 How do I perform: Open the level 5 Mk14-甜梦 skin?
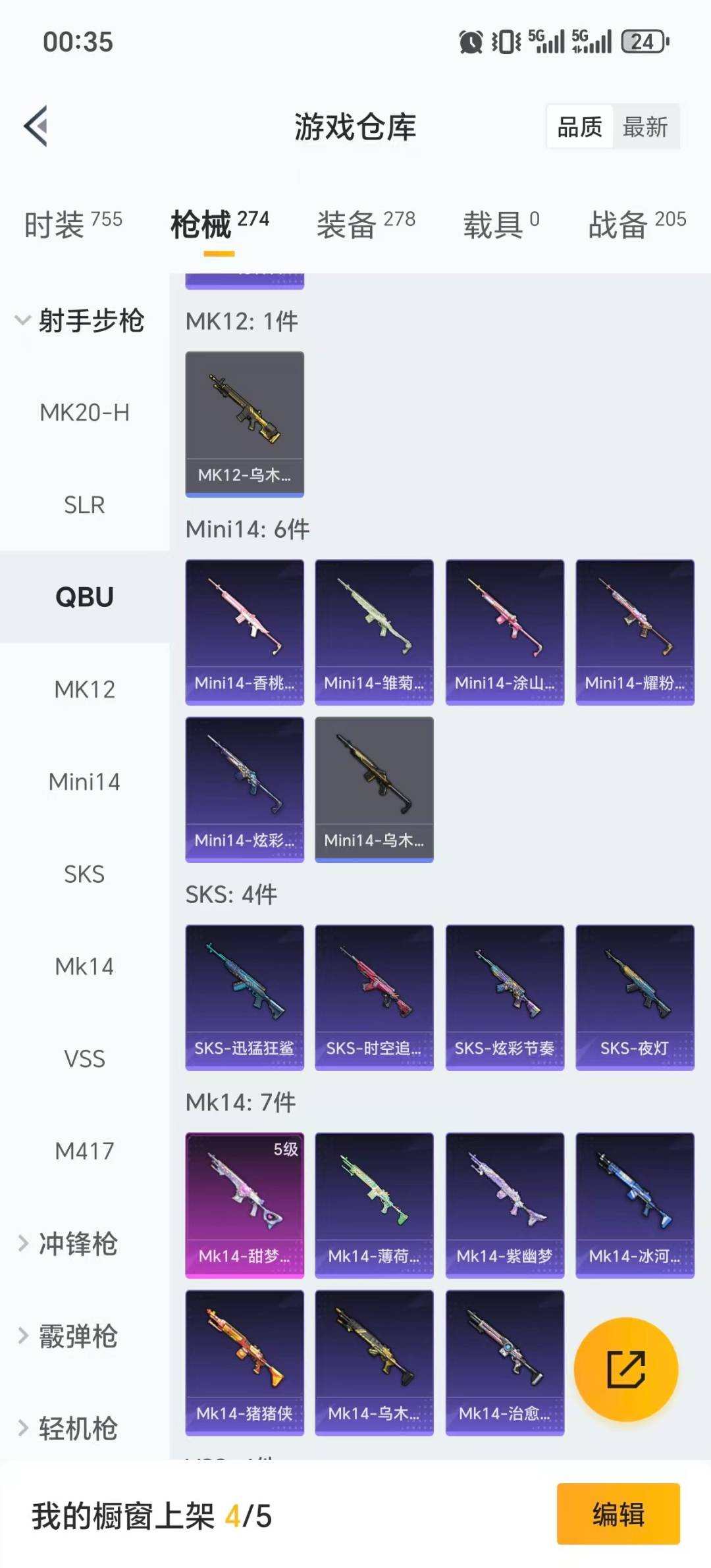point(244,1205)
